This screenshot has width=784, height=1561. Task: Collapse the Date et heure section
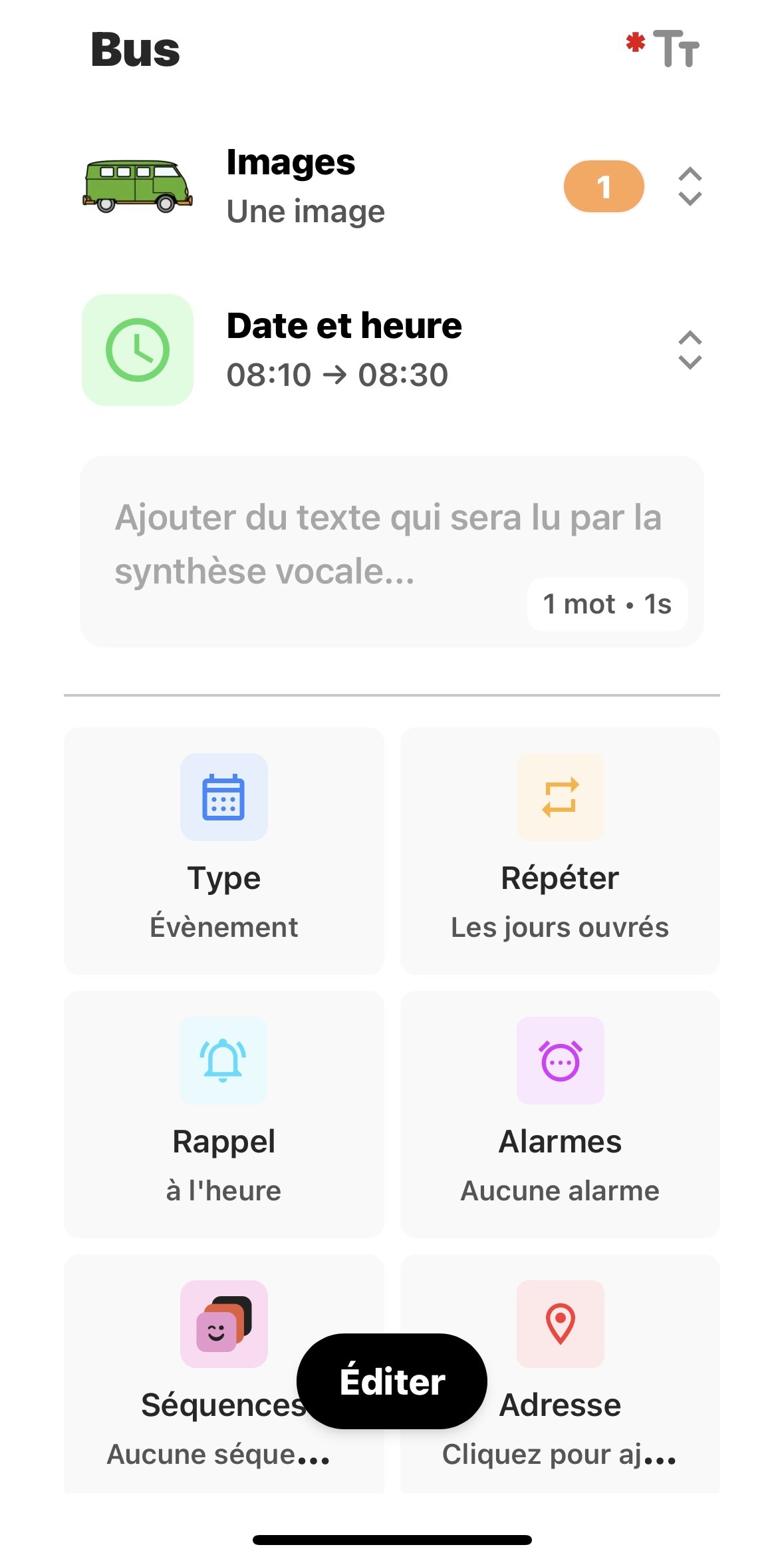click(x=690, y=350)
